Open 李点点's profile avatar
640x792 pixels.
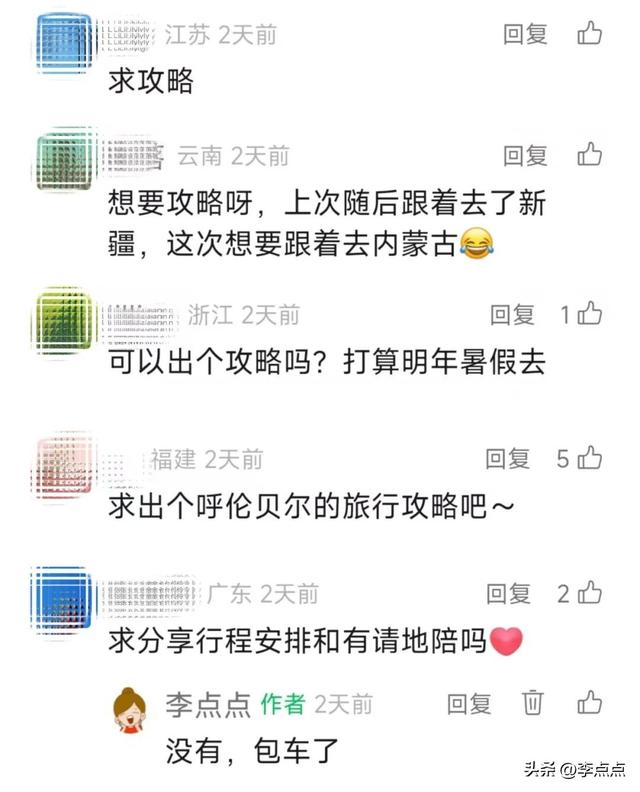(x=130, y=710)
